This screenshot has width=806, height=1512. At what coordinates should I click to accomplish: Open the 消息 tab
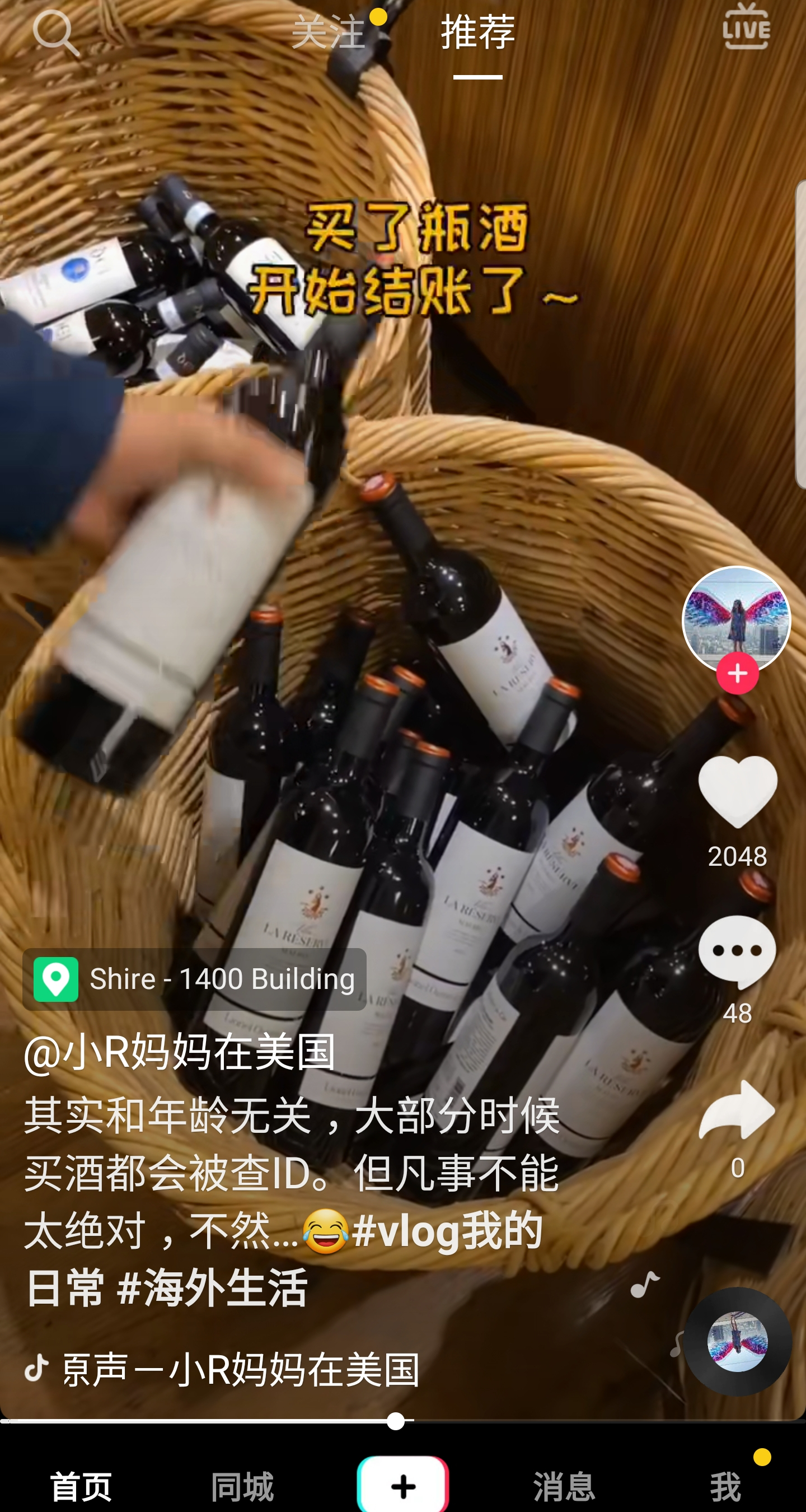[564, 1486]
